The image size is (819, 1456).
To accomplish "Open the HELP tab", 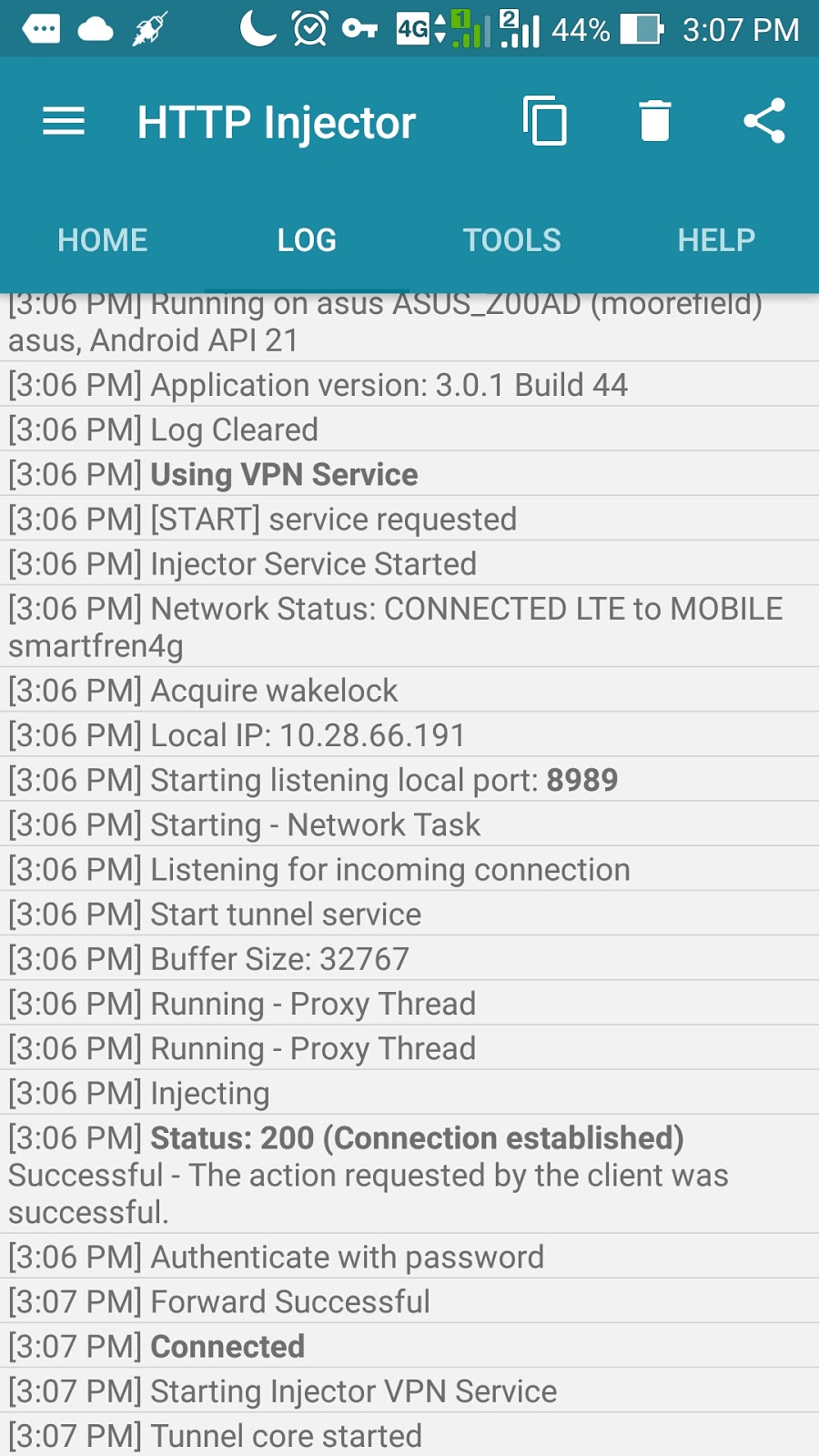I will pos(716,240).
